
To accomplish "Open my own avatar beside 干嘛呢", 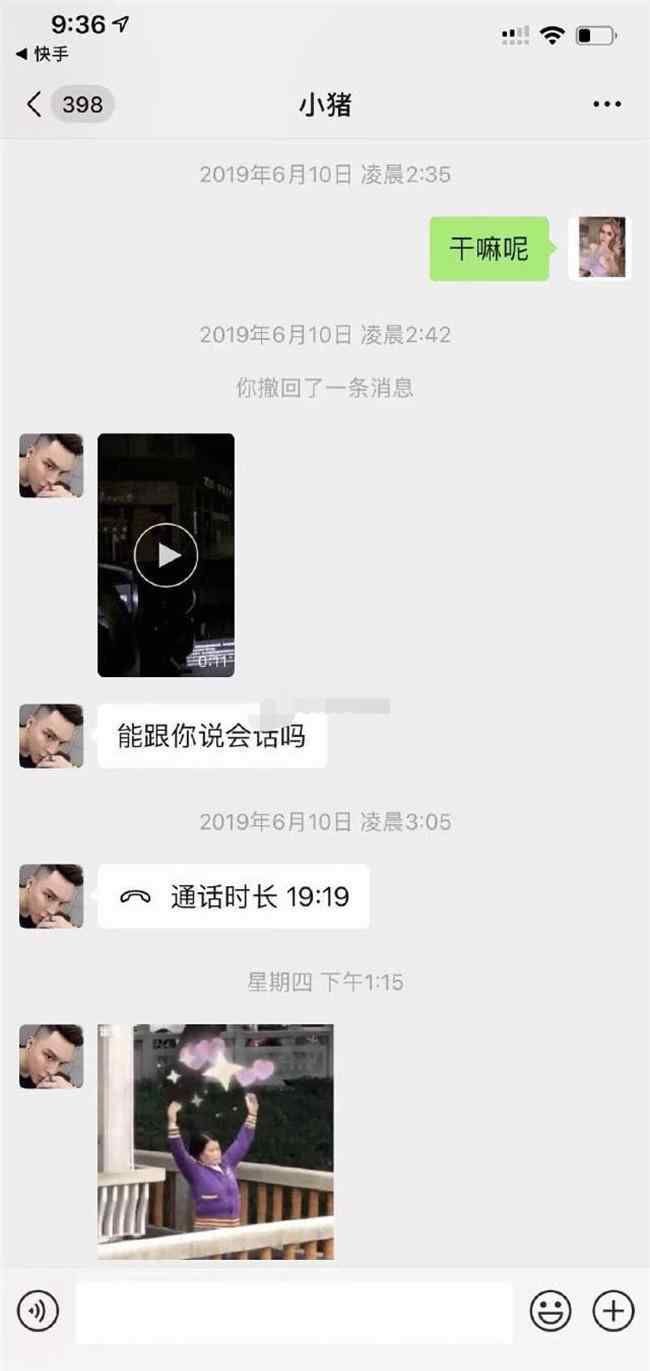I will (603, 247).
